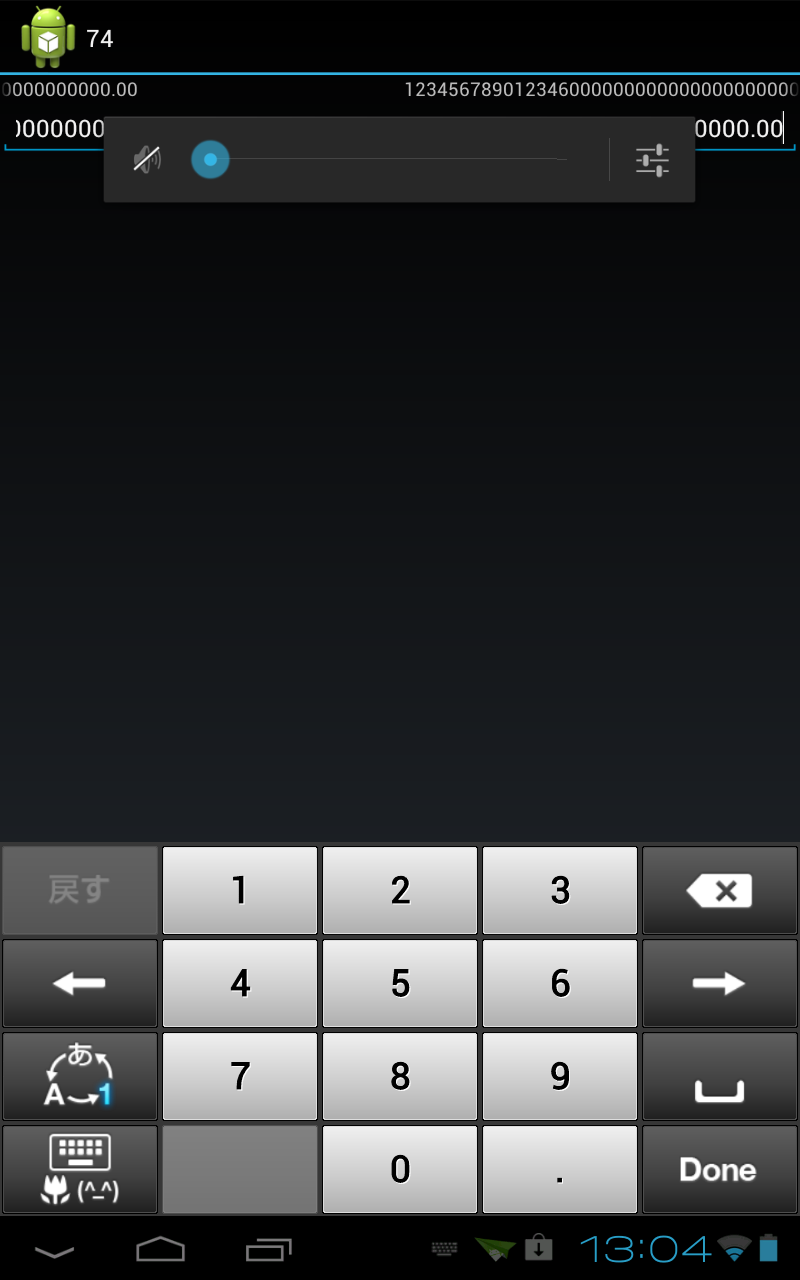Enter digit 0 on the keypad
This screenshot has width=800, height=1280.
(x=400, y=1169)
